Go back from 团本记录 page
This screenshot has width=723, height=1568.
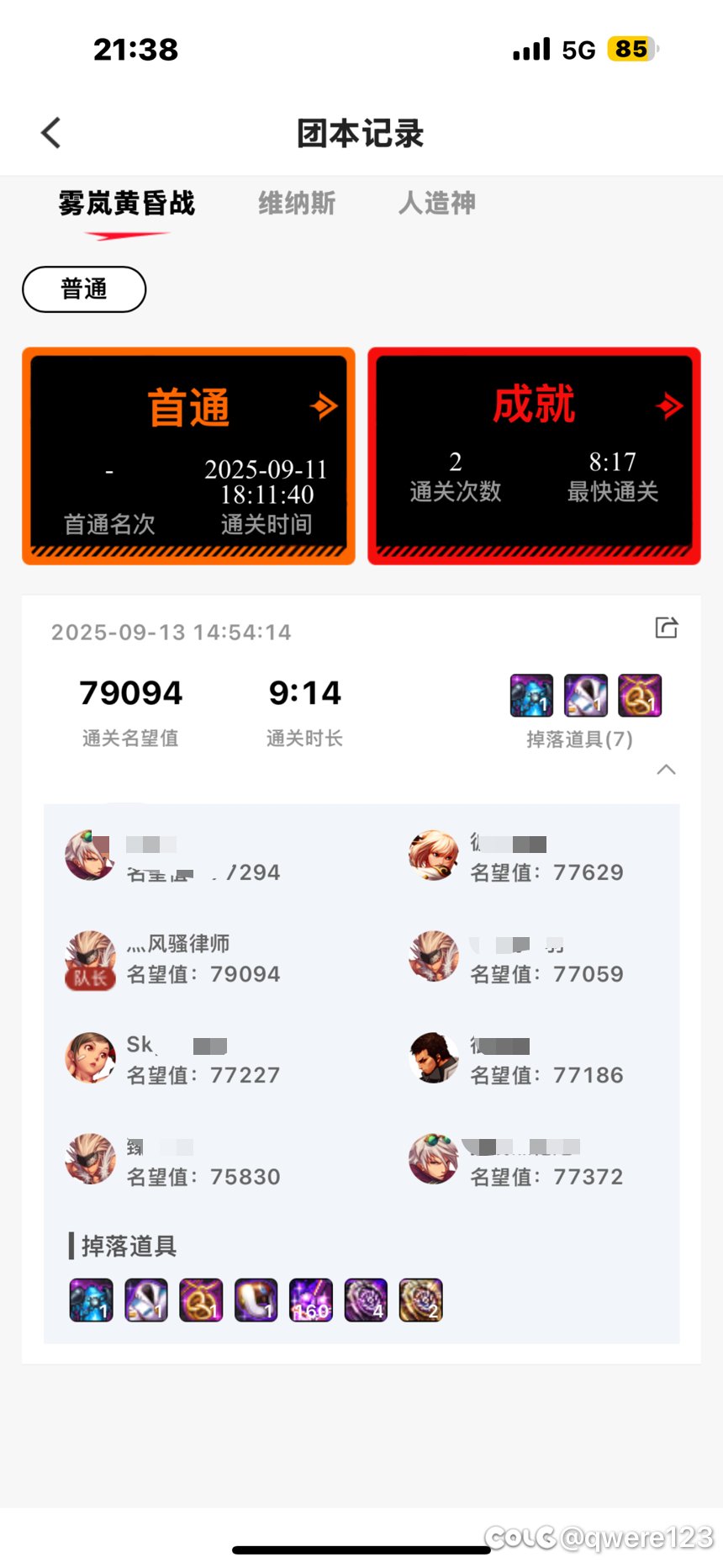coord(51,133)
